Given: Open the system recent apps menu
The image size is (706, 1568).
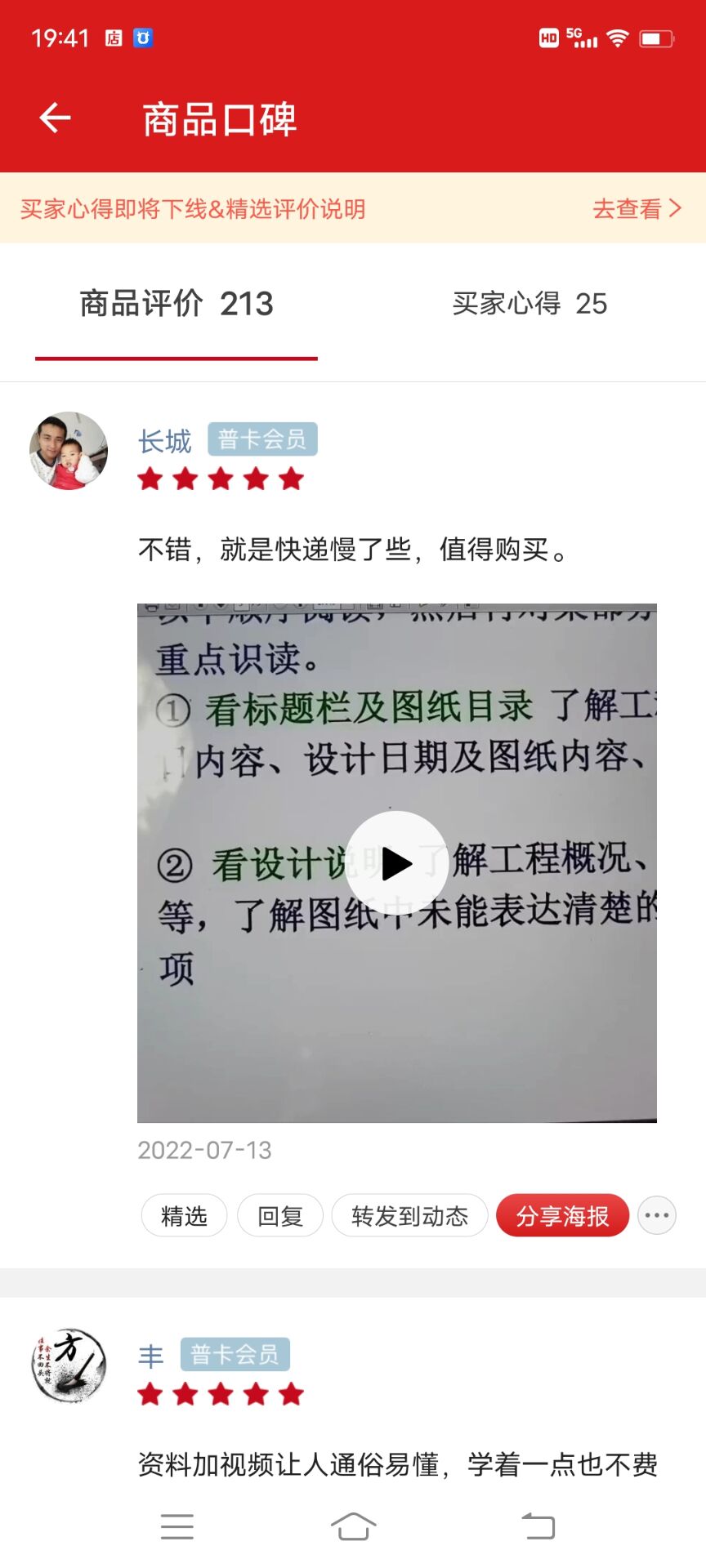Looking at the screenshot, I should [x=177, y=1526].
